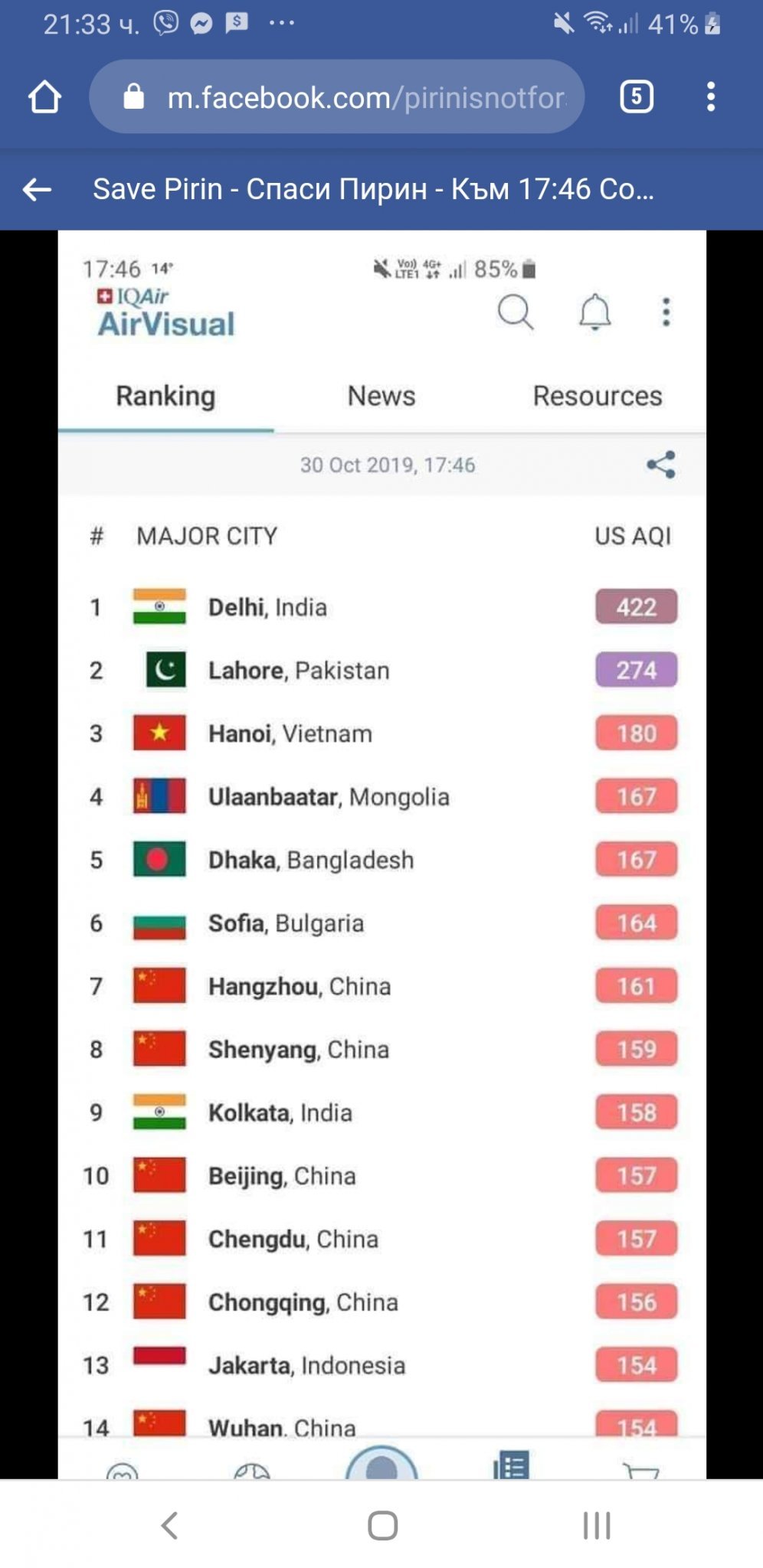The image size is (763, 1568).
Task: Open the tab switcher showing 5 tabs
Action: pyautogui.click(x=636, y=97)
